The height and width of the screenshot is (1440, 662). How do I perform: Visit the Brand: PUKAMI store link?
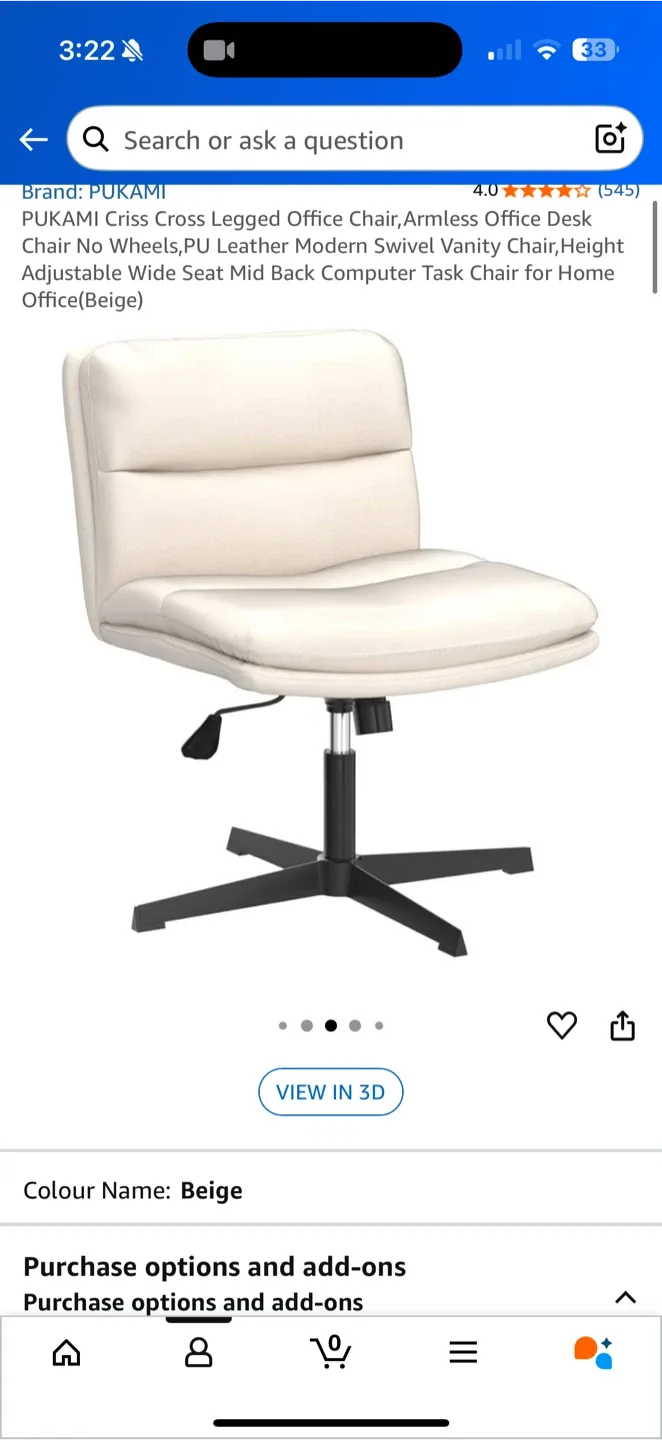click(x=94, y=192)
